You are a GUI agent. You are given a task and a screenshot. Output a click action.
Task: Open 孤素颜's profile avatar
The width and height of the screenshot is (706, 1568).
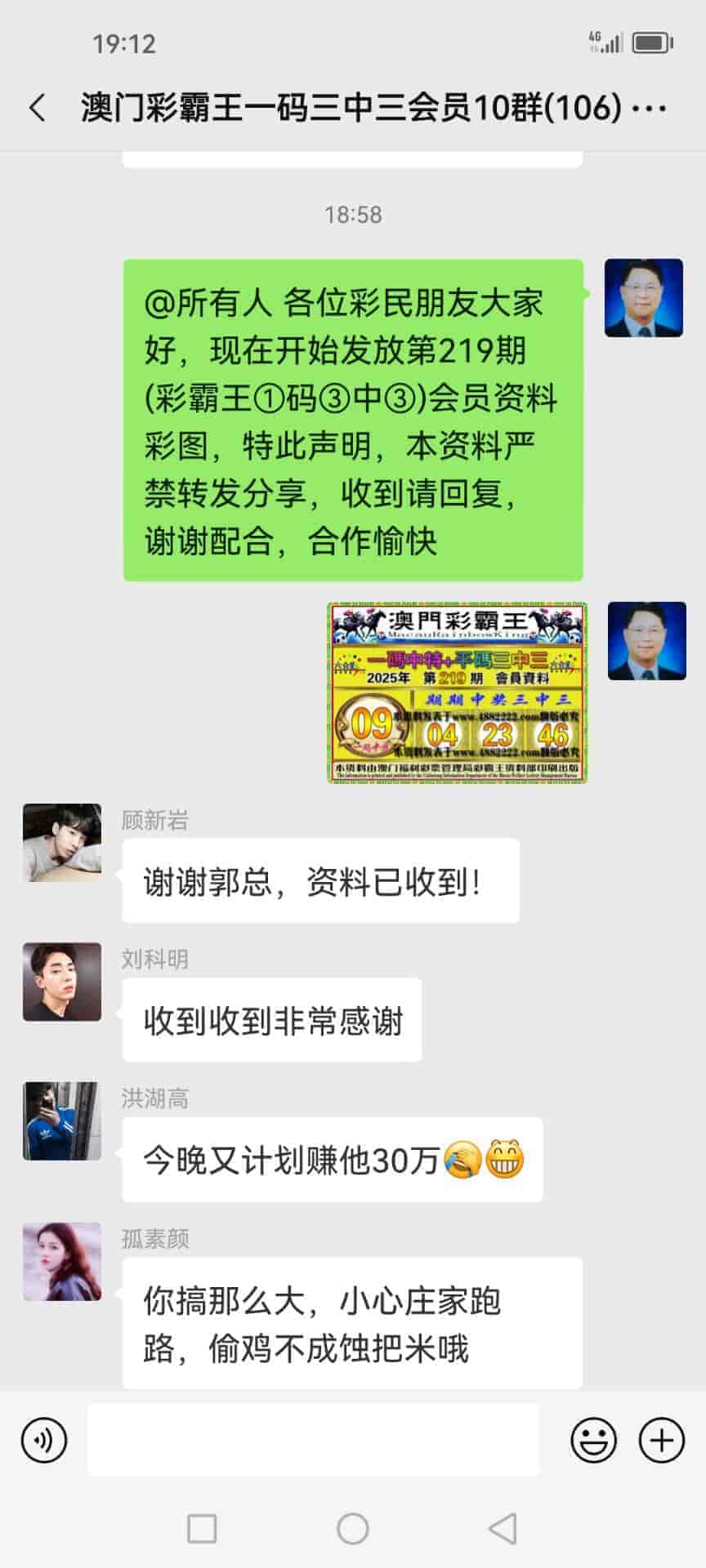click(62, 1261)
